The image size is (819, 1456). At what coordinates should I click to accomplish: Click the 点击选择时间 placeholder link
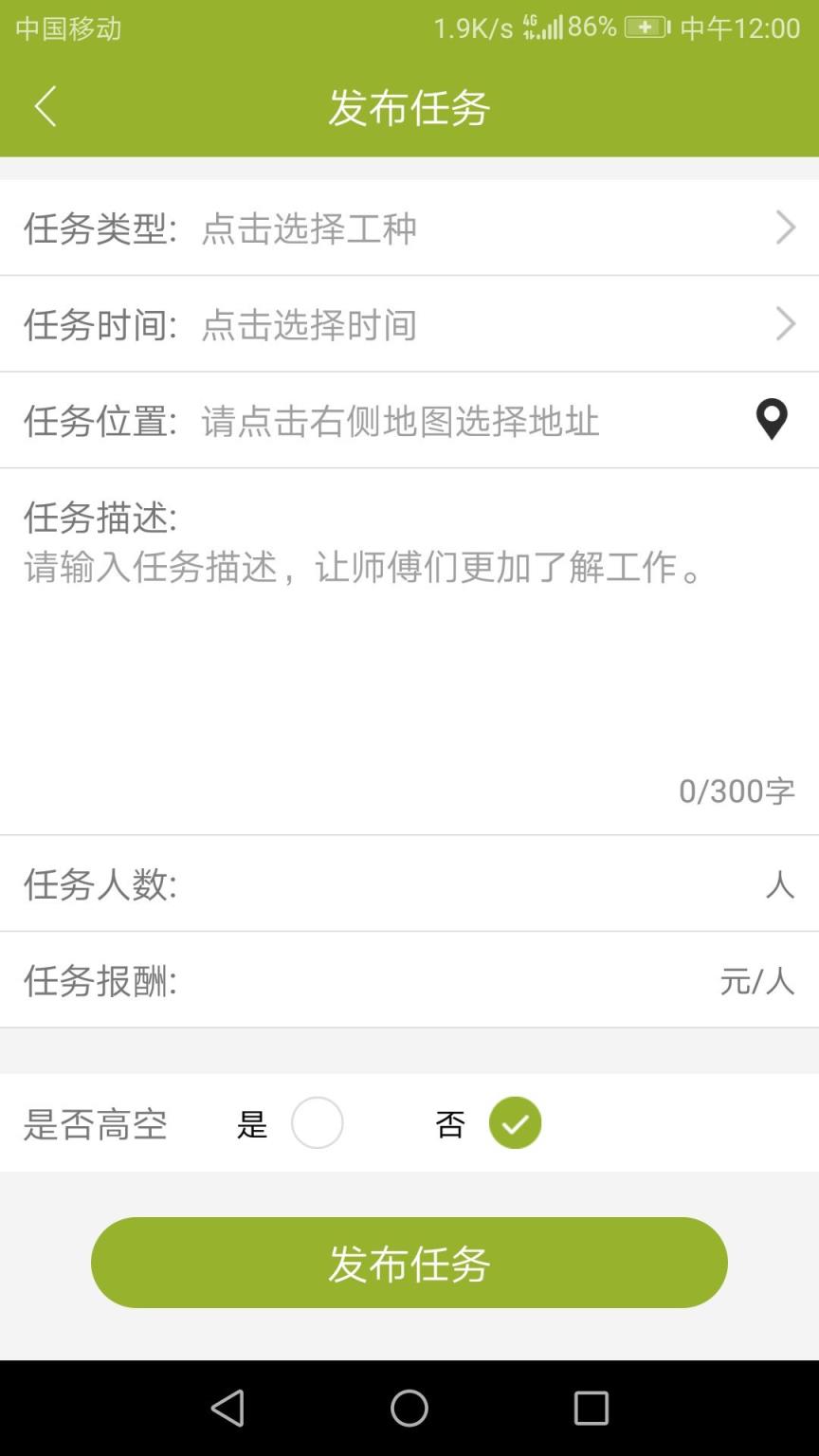[307, 323]
